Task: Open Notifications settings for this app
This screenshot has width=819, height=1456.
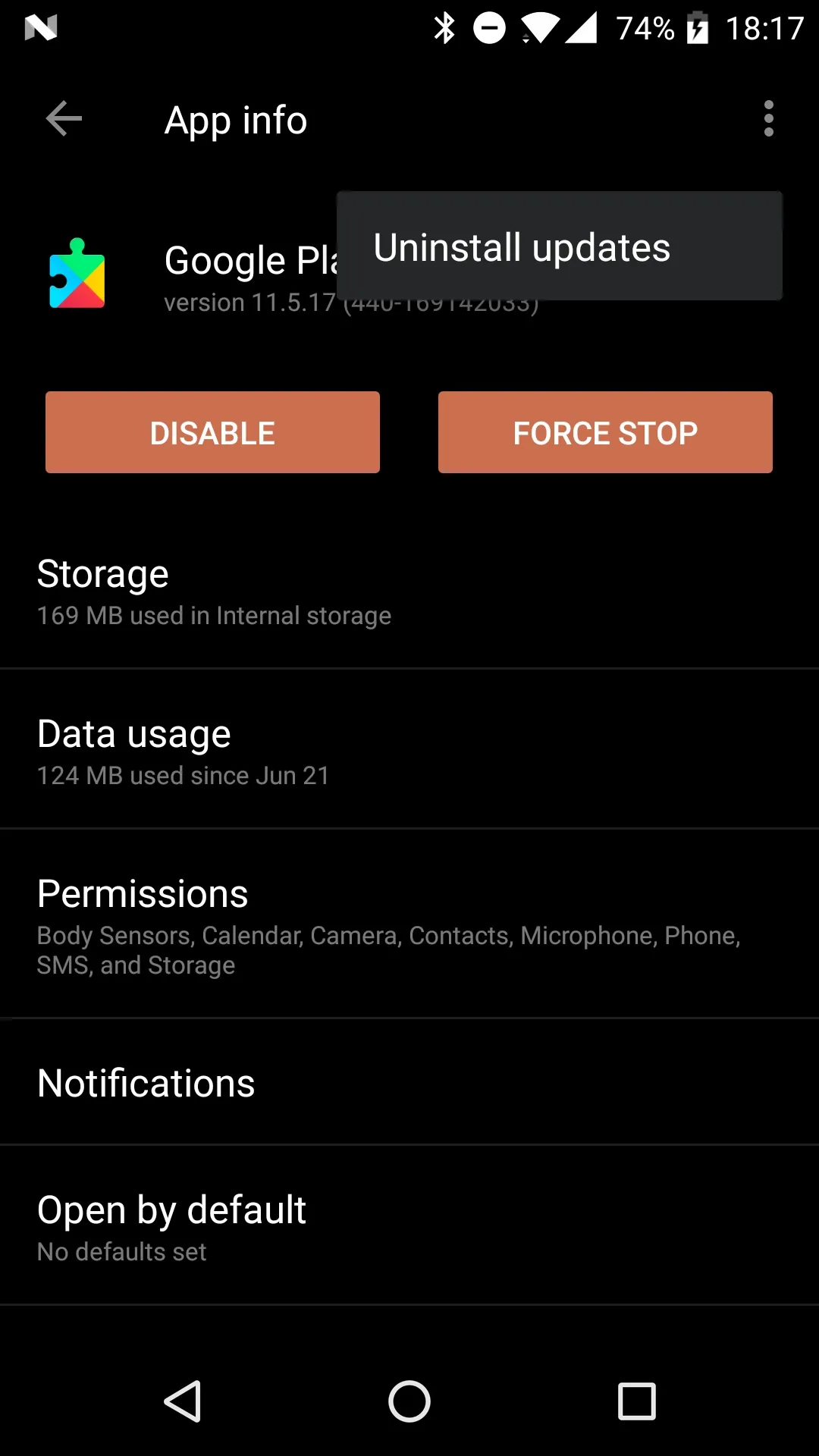Action: (x=409, y=1083)
